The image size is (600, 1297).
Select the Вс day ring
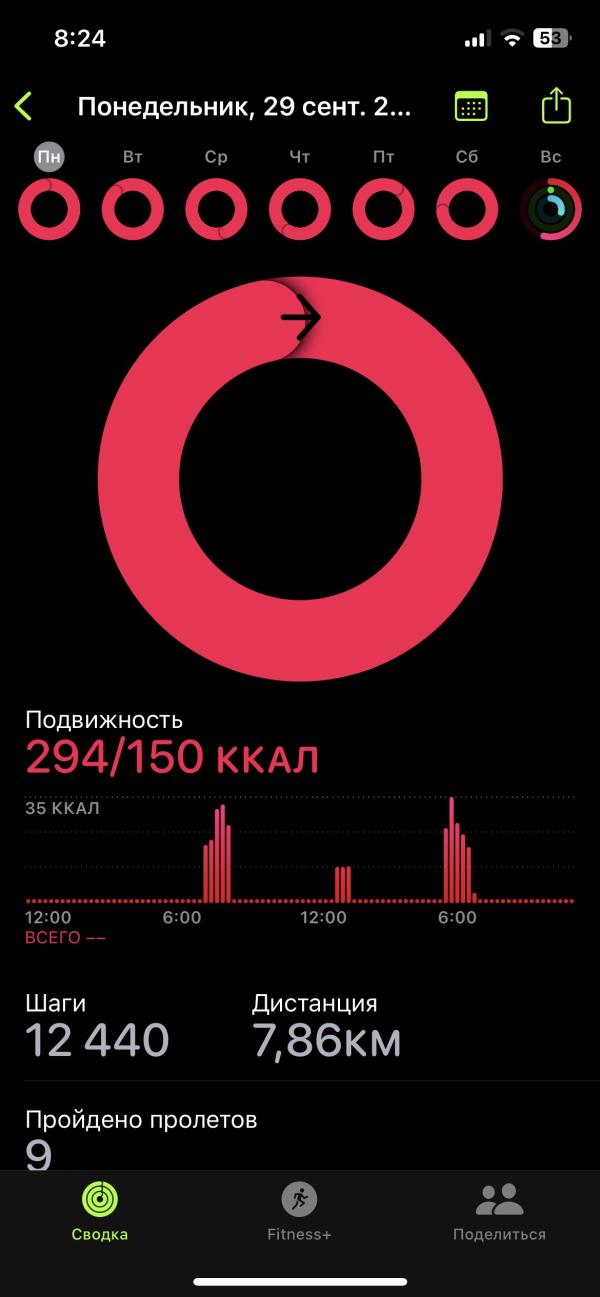550,210
